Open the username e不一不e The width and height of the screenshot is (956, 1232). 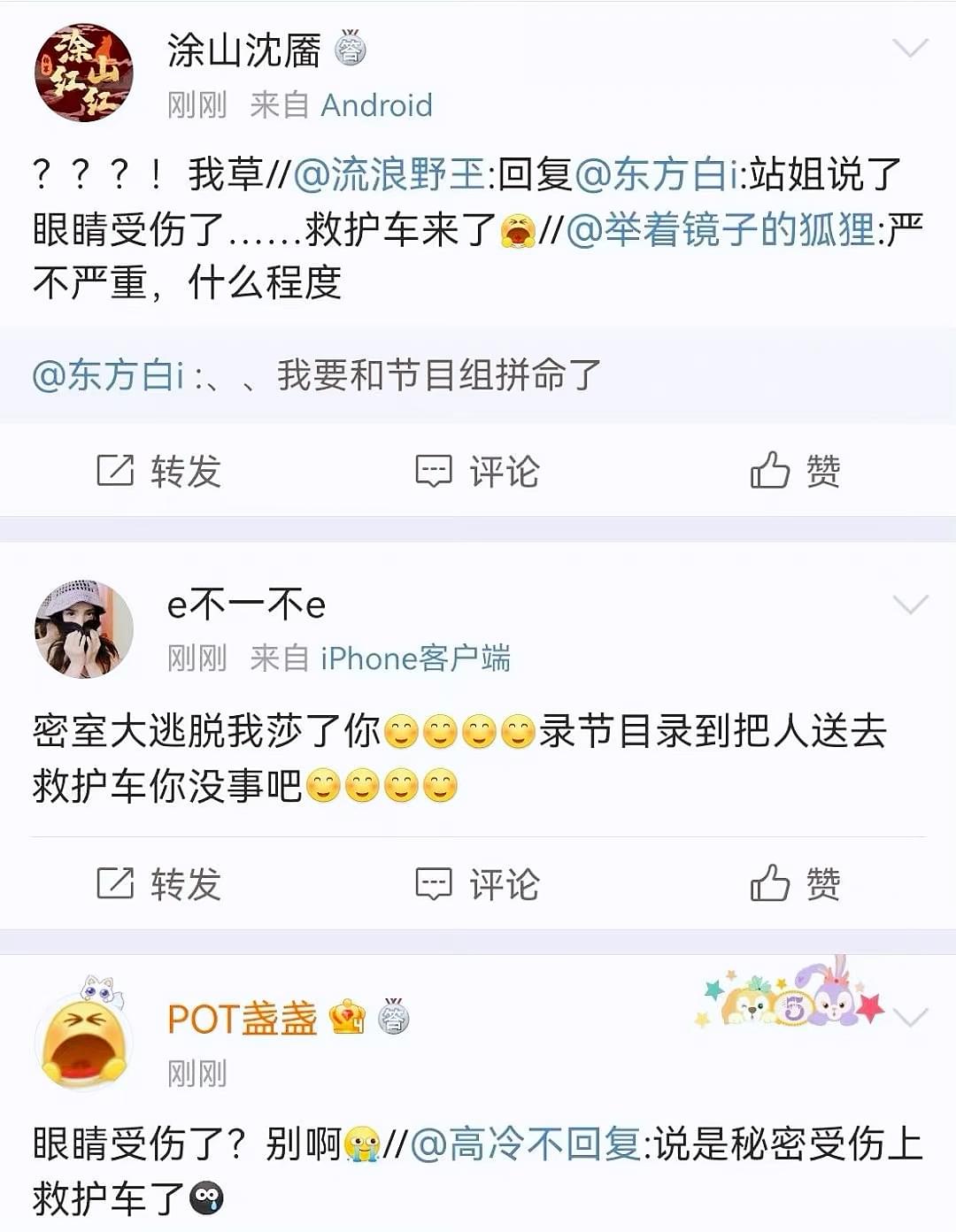pyautogui.click(x=246, y=604)
